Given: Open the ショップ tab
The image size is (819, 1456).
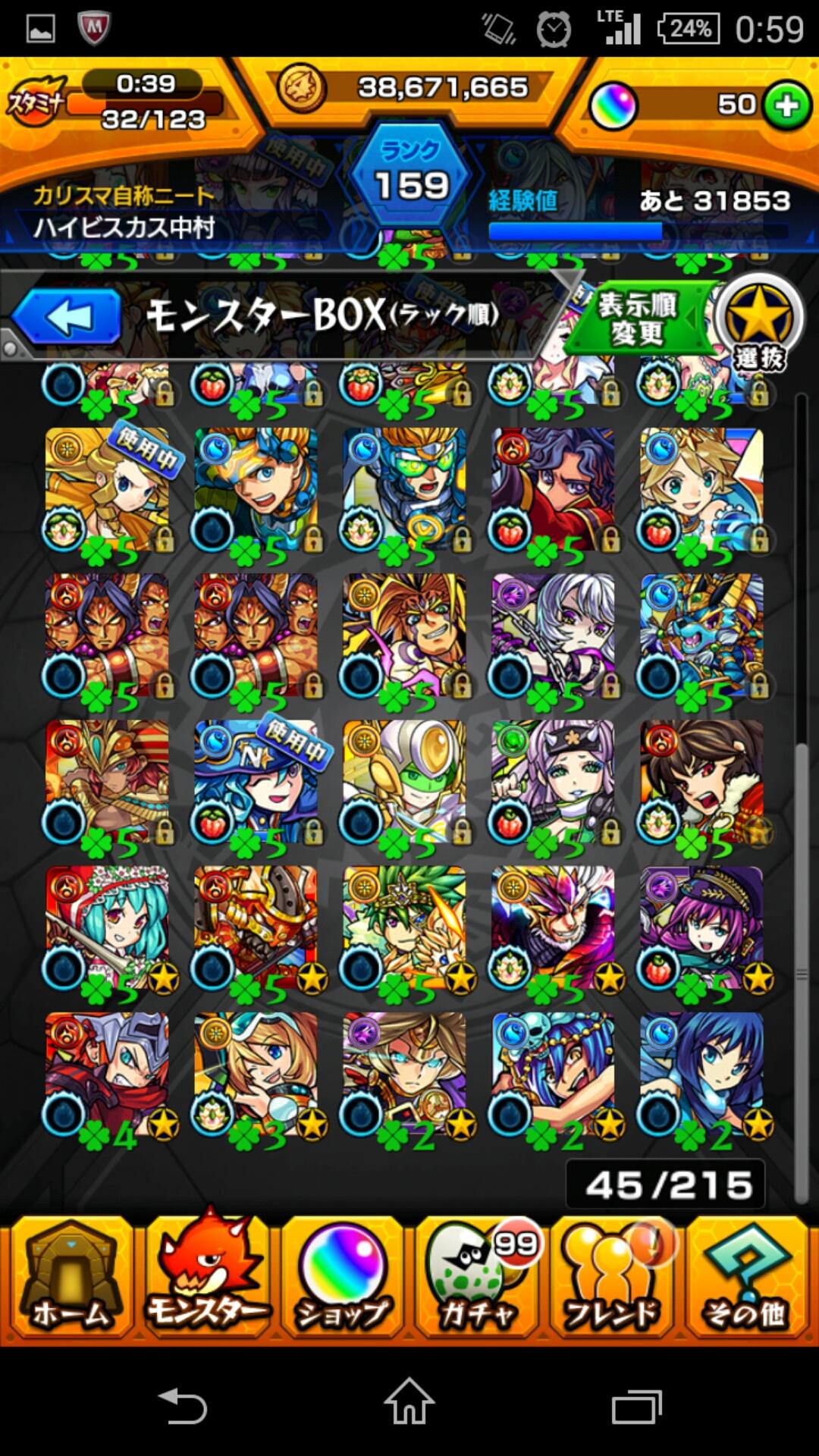Looking at the screenshot, I should [x=342, y=1279].
